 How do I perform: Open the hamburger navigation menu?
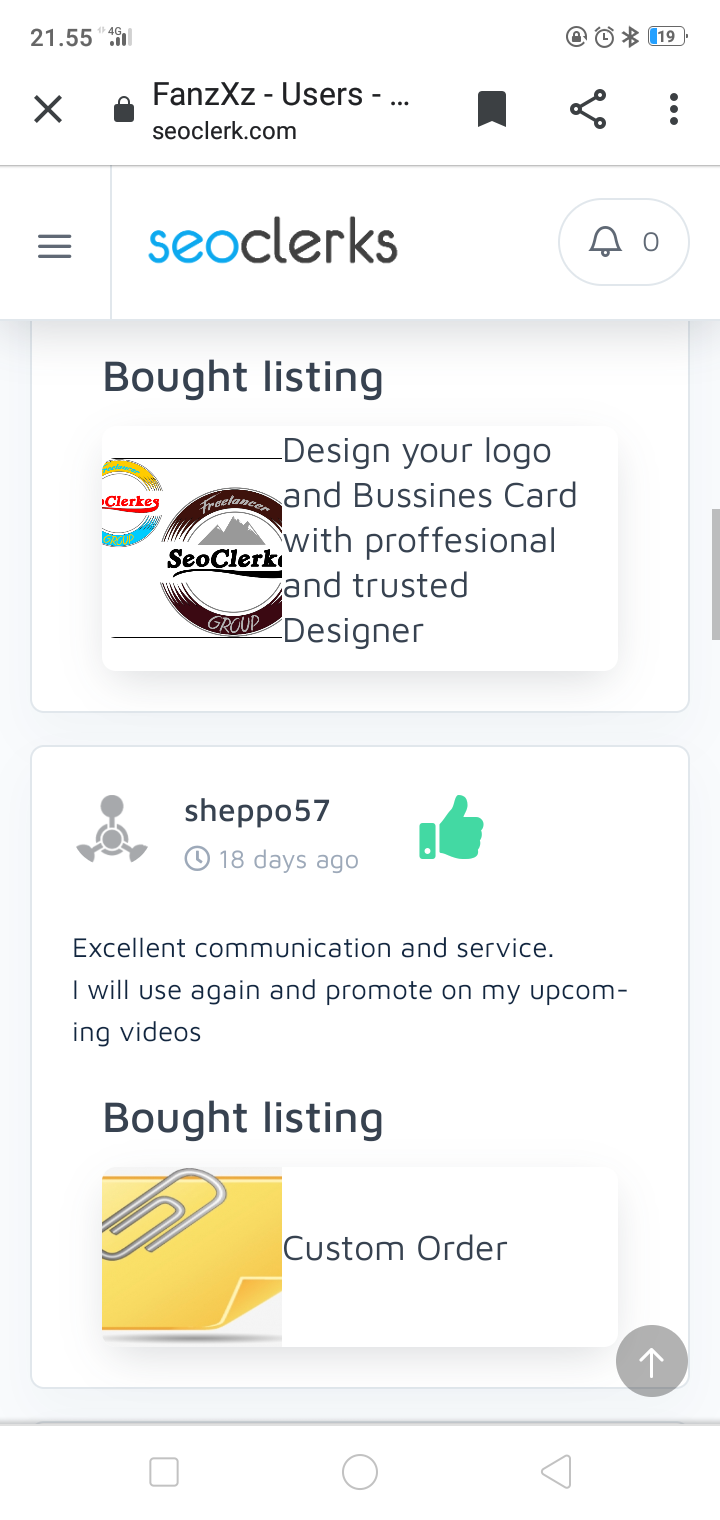(x=55, y=246)
